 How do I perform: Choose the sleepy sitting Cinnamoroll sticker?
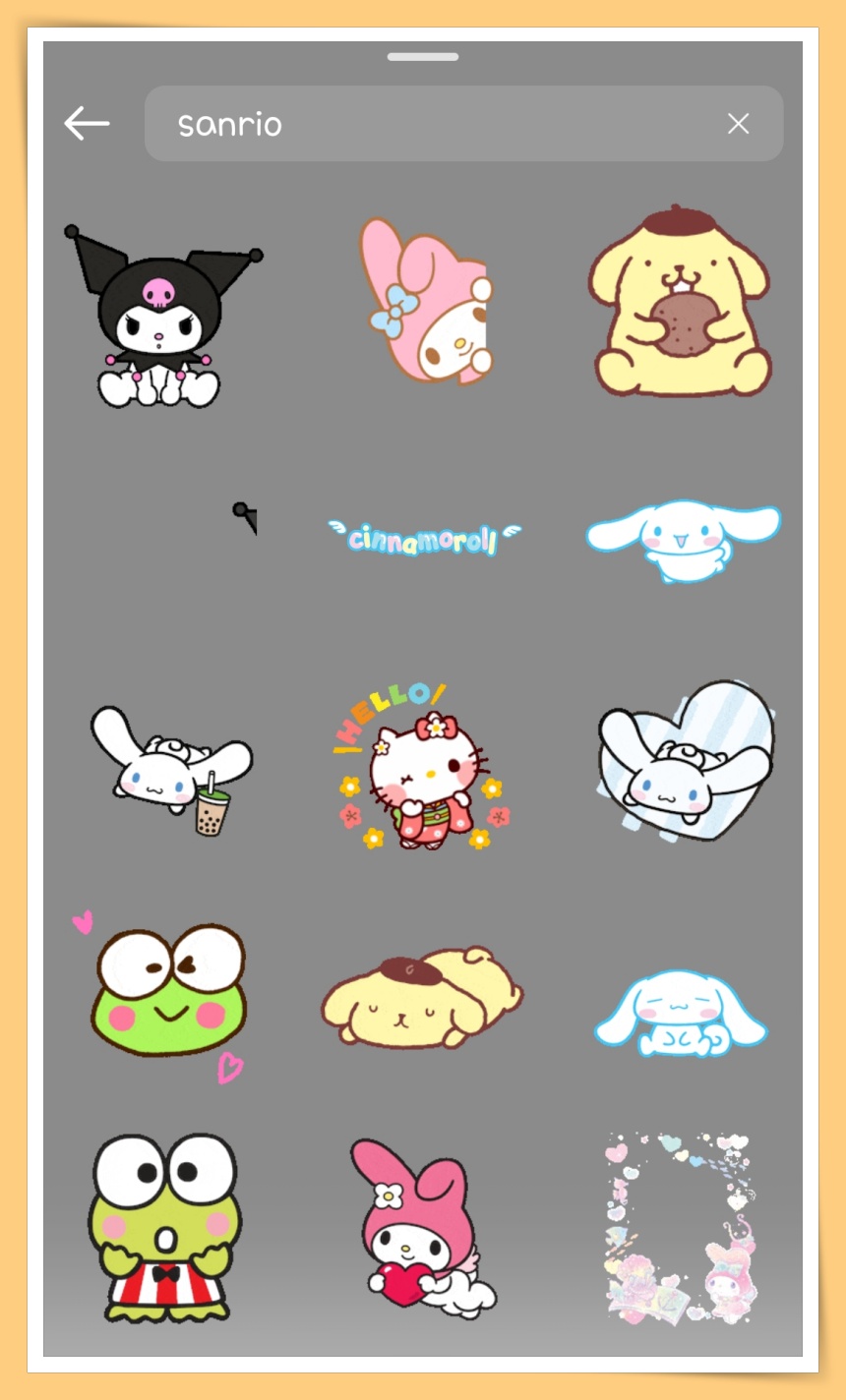[681, 1013]
